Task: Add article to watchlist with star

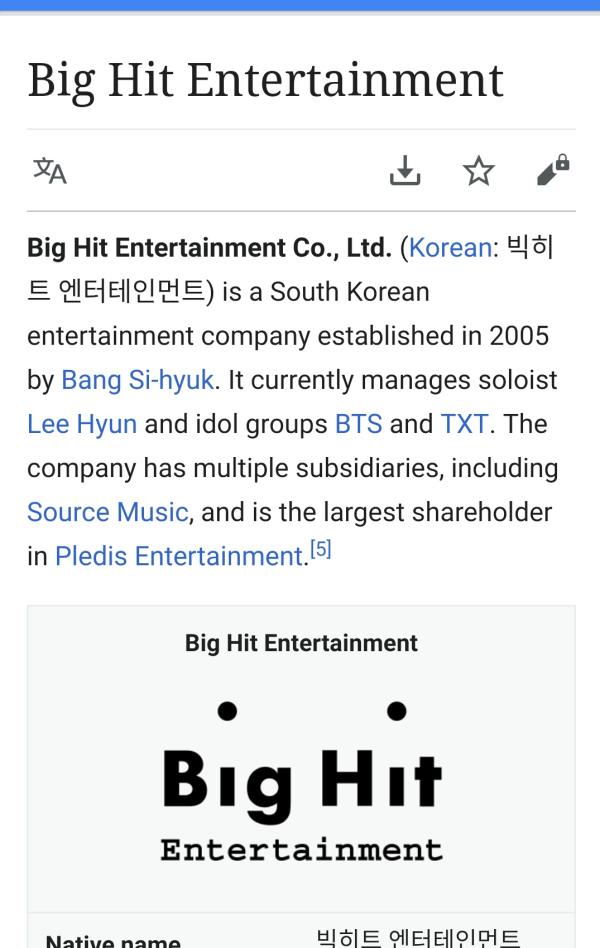Action: click(x=479, y=171)
